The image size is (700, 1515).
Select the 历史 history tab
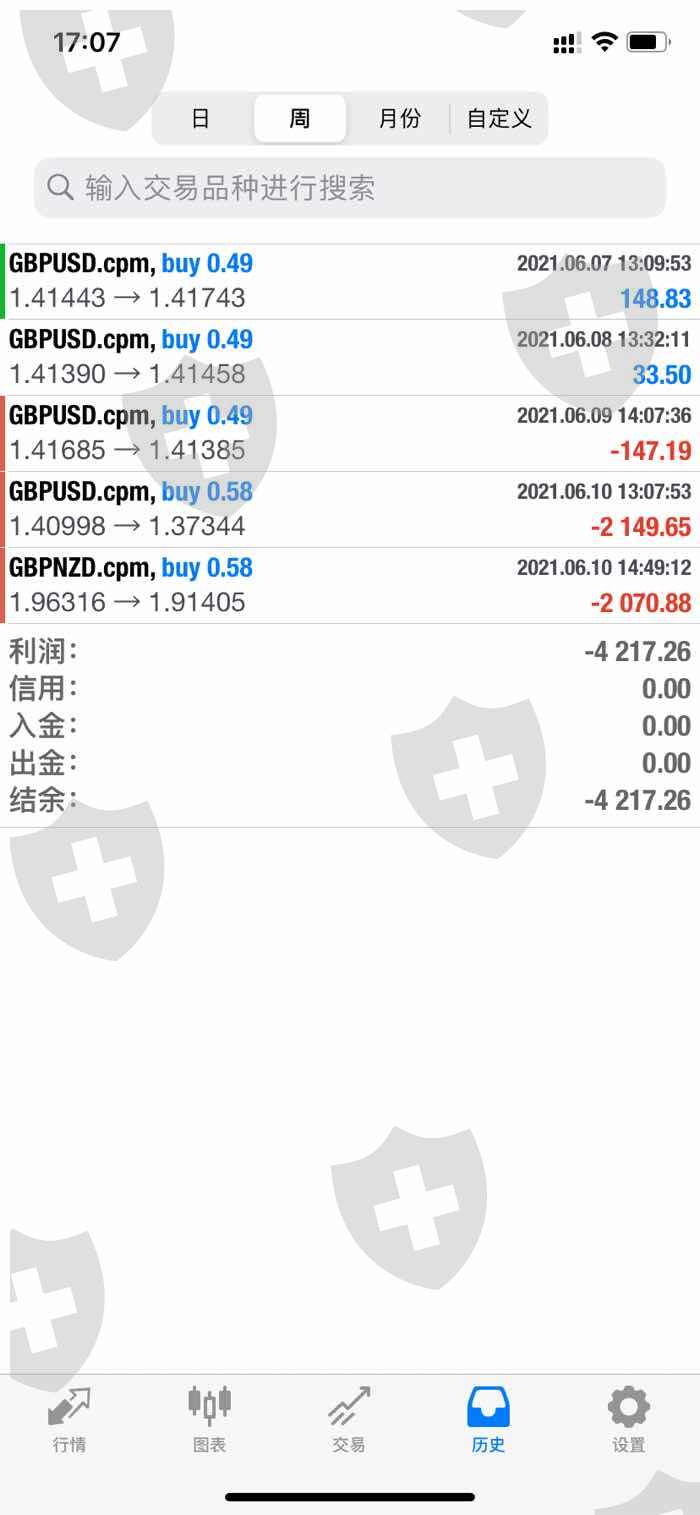point(489,1420)
